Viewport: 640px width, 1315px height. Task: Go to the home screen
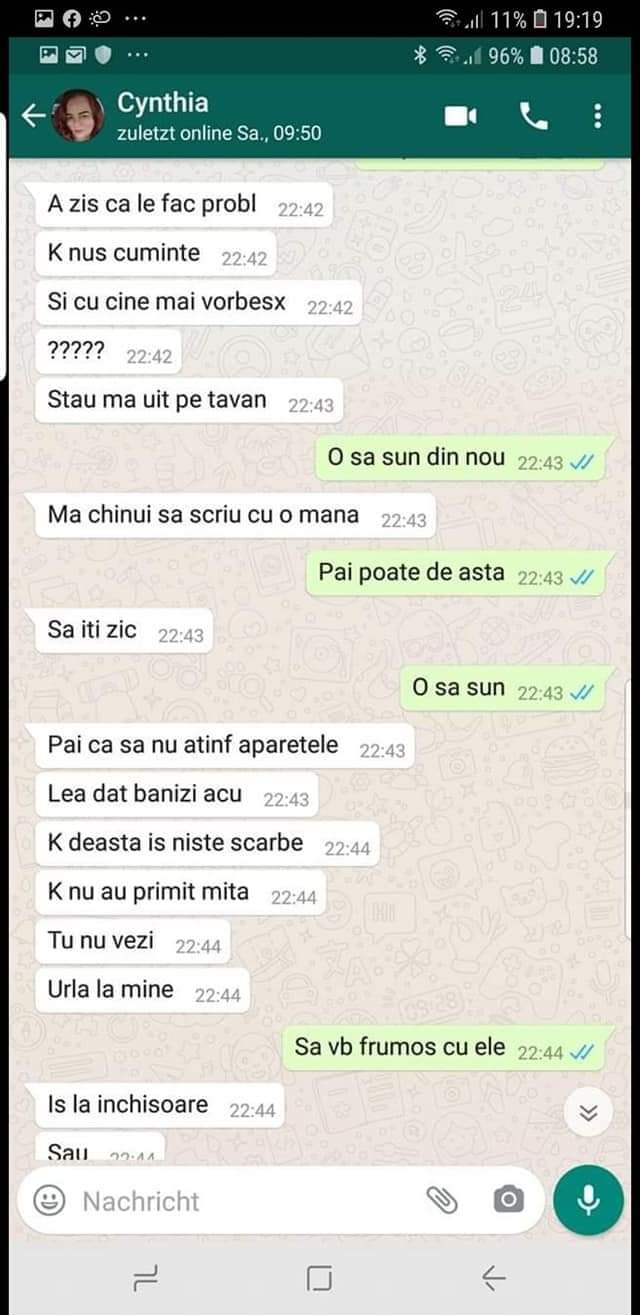(319, 1277)
